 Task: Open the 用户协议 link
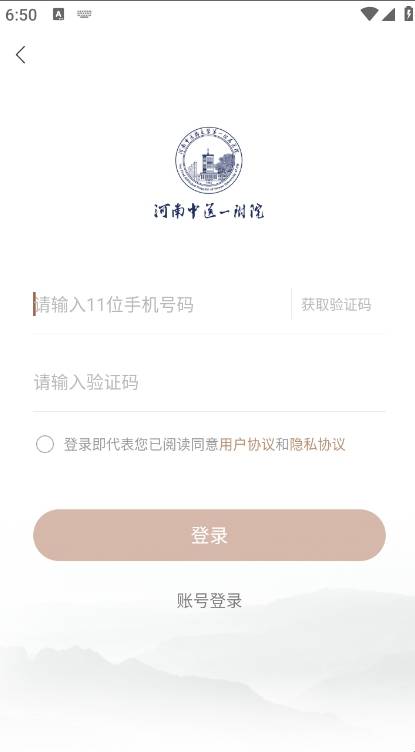click(x=247, y=445)
